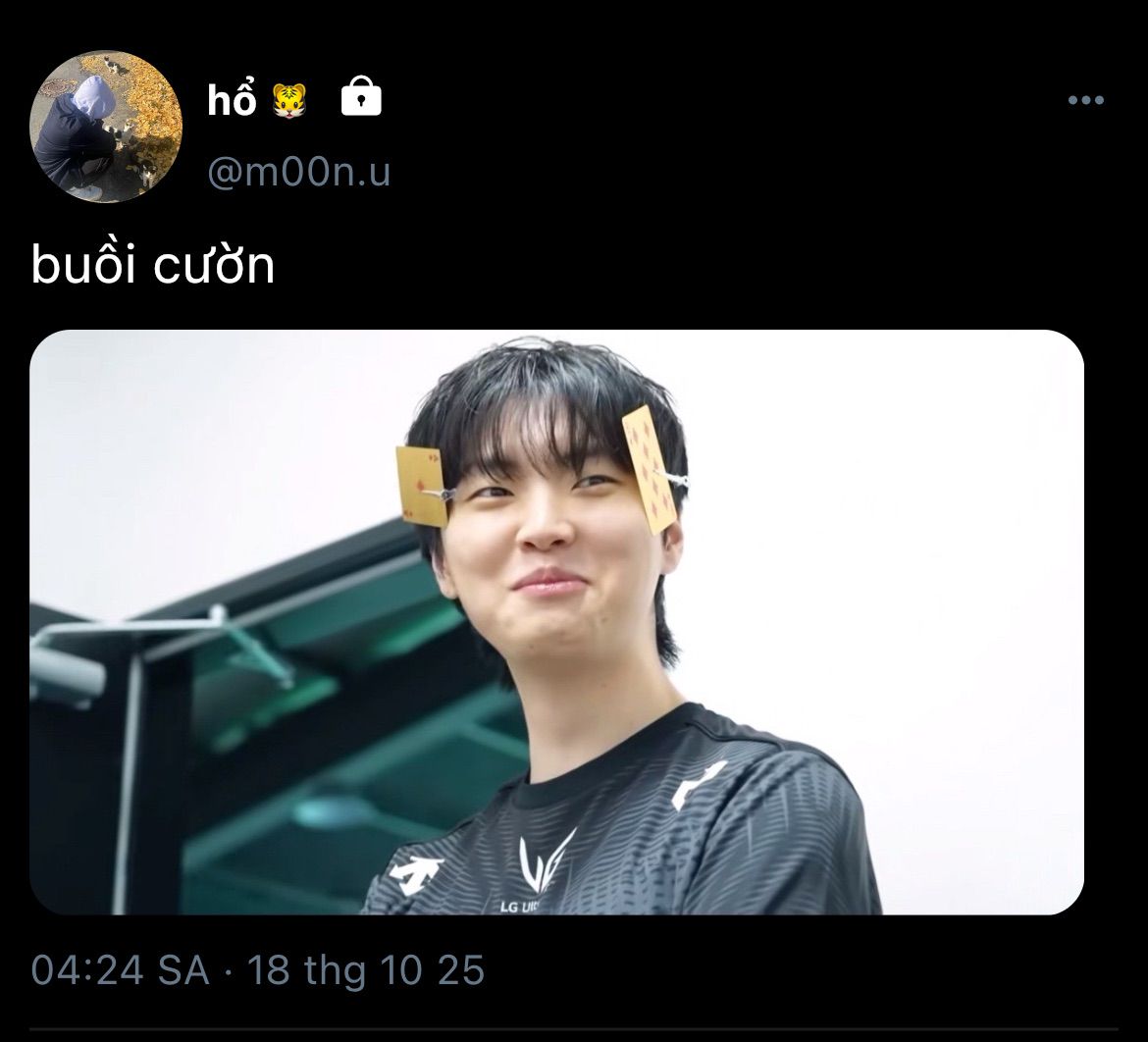View the attached photo in full screen
Viewport: 1148px width, 1042px height.
click(x=556, y=622)
